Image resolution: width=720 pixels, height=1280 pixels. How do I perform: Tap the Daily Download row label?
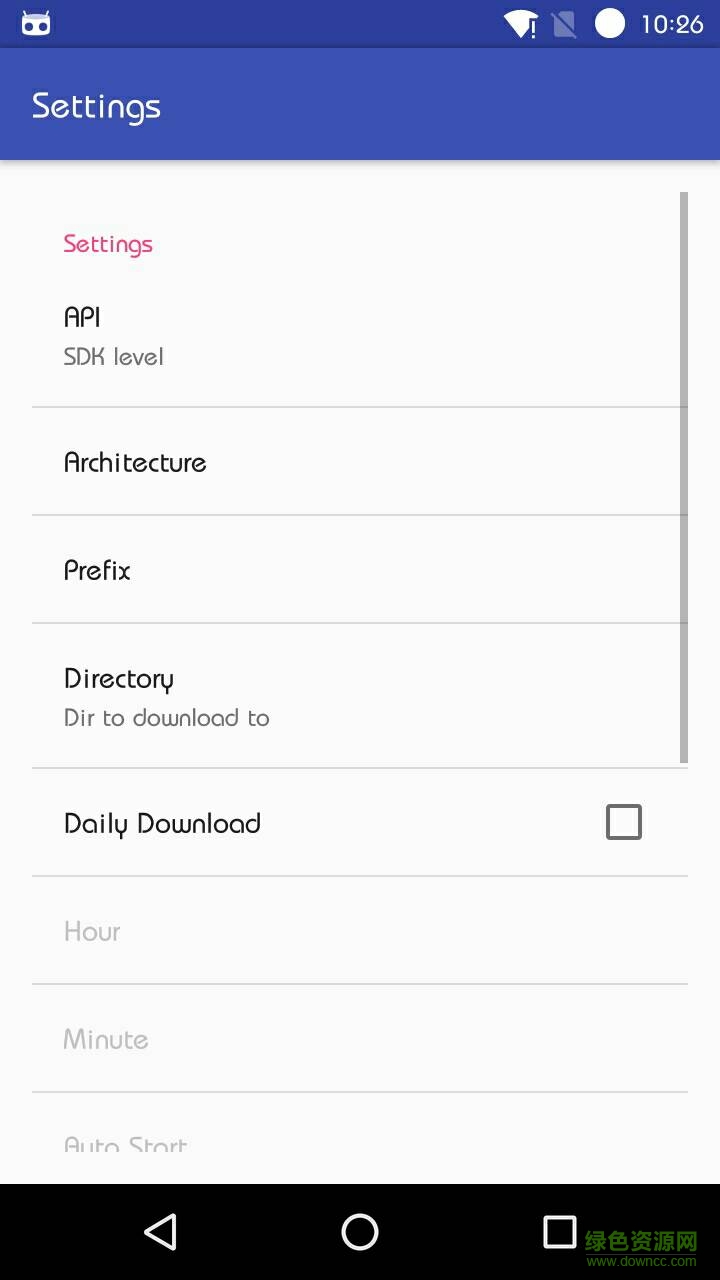tap(162, 823)
